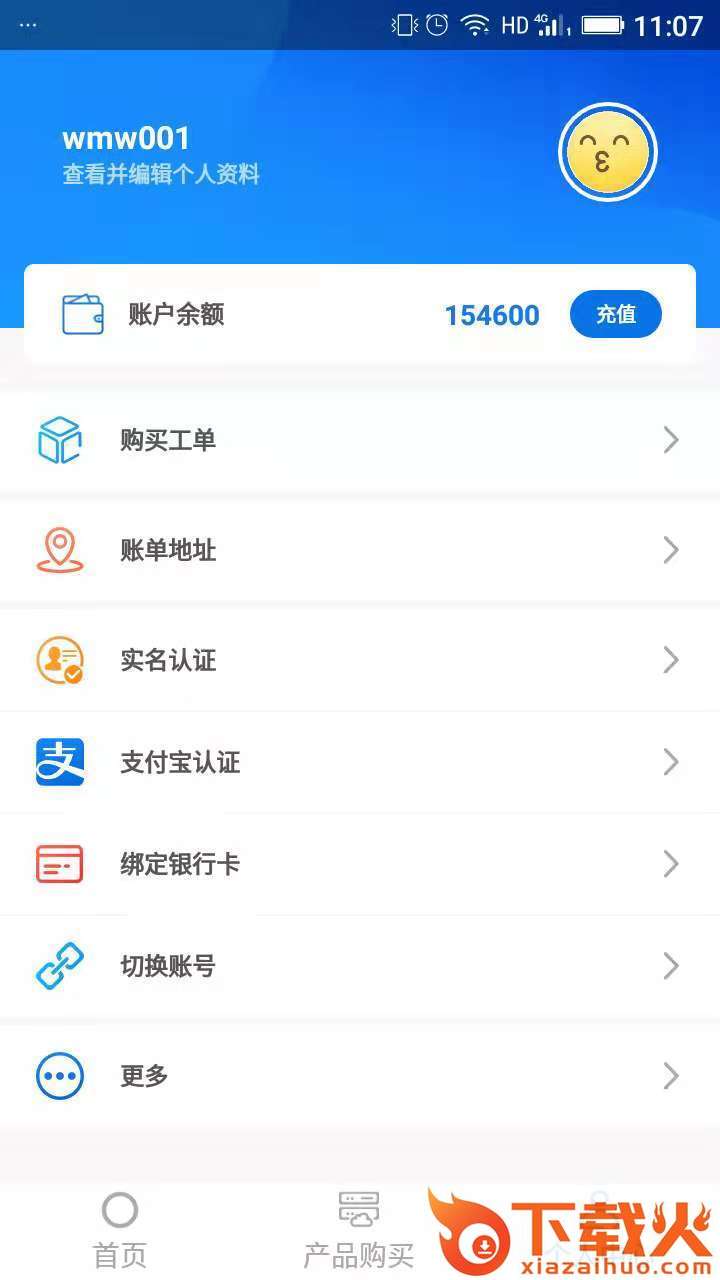Open the 更多 more options row
Image resolution: width=720 pixels, height=1280 pixels.
(x=360, y=1076)
